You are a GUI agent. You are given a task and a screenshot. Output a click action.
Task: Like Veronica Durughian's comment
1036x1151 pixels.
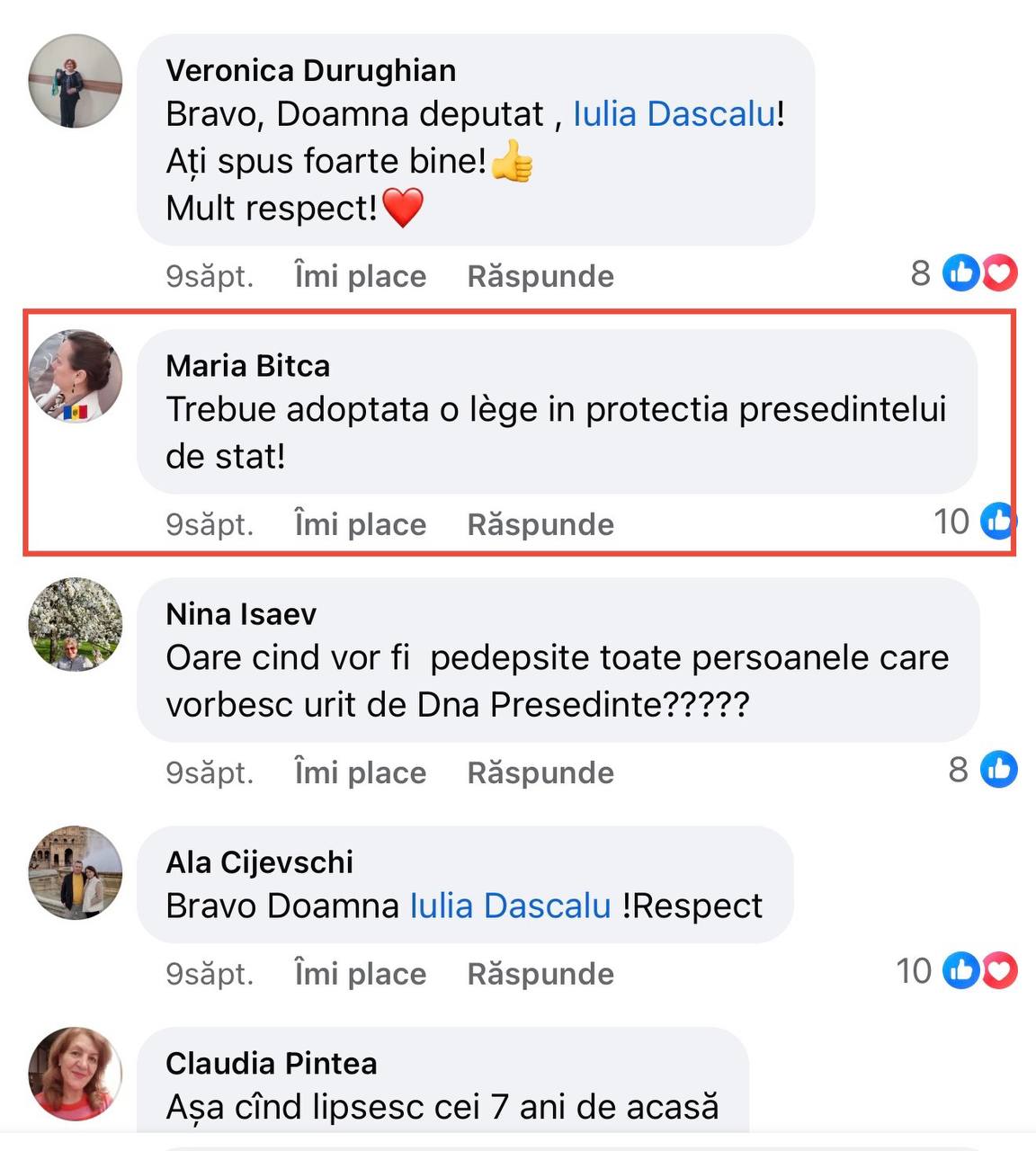360,276
